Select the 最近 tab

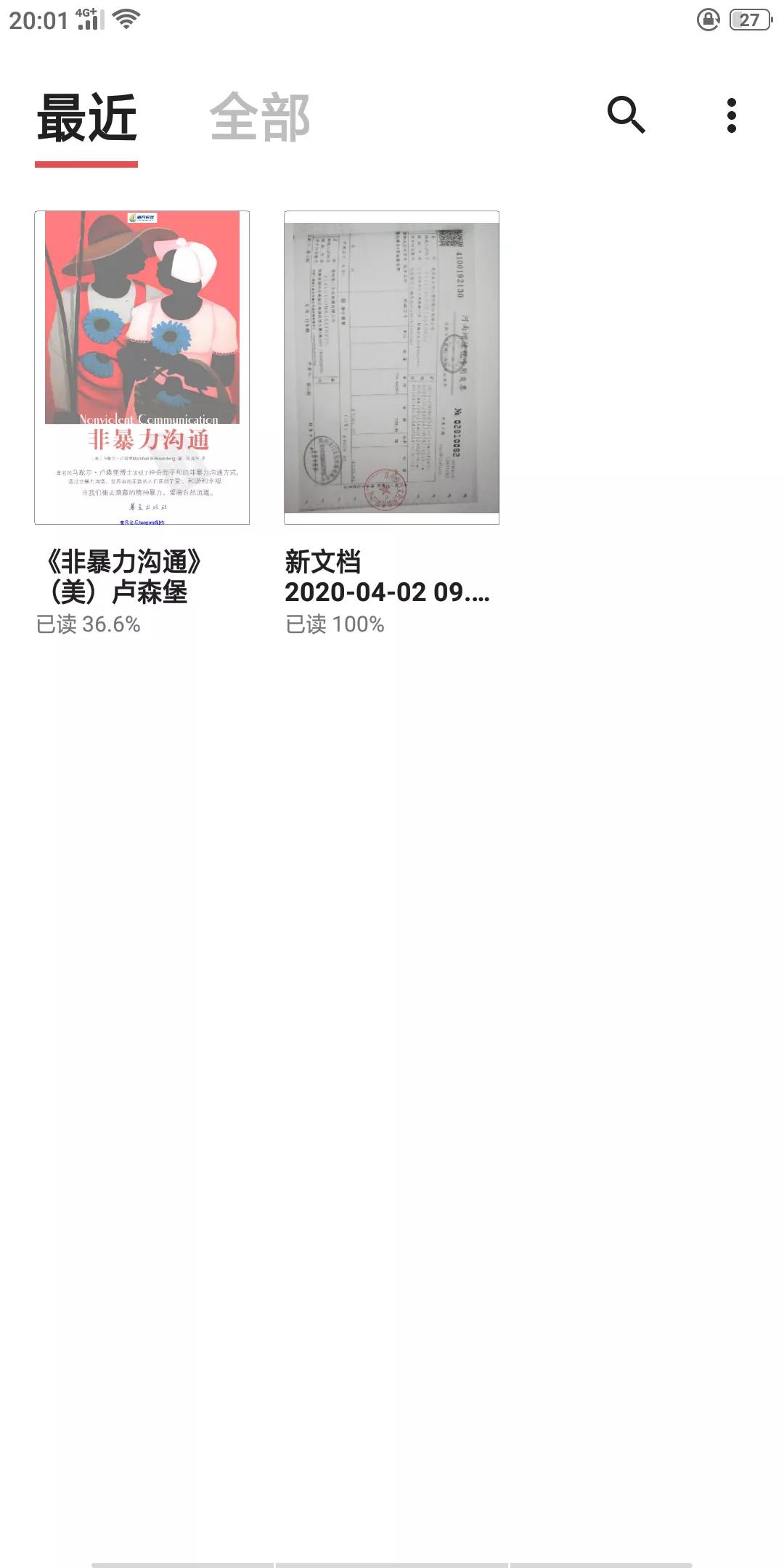(86, 119)
